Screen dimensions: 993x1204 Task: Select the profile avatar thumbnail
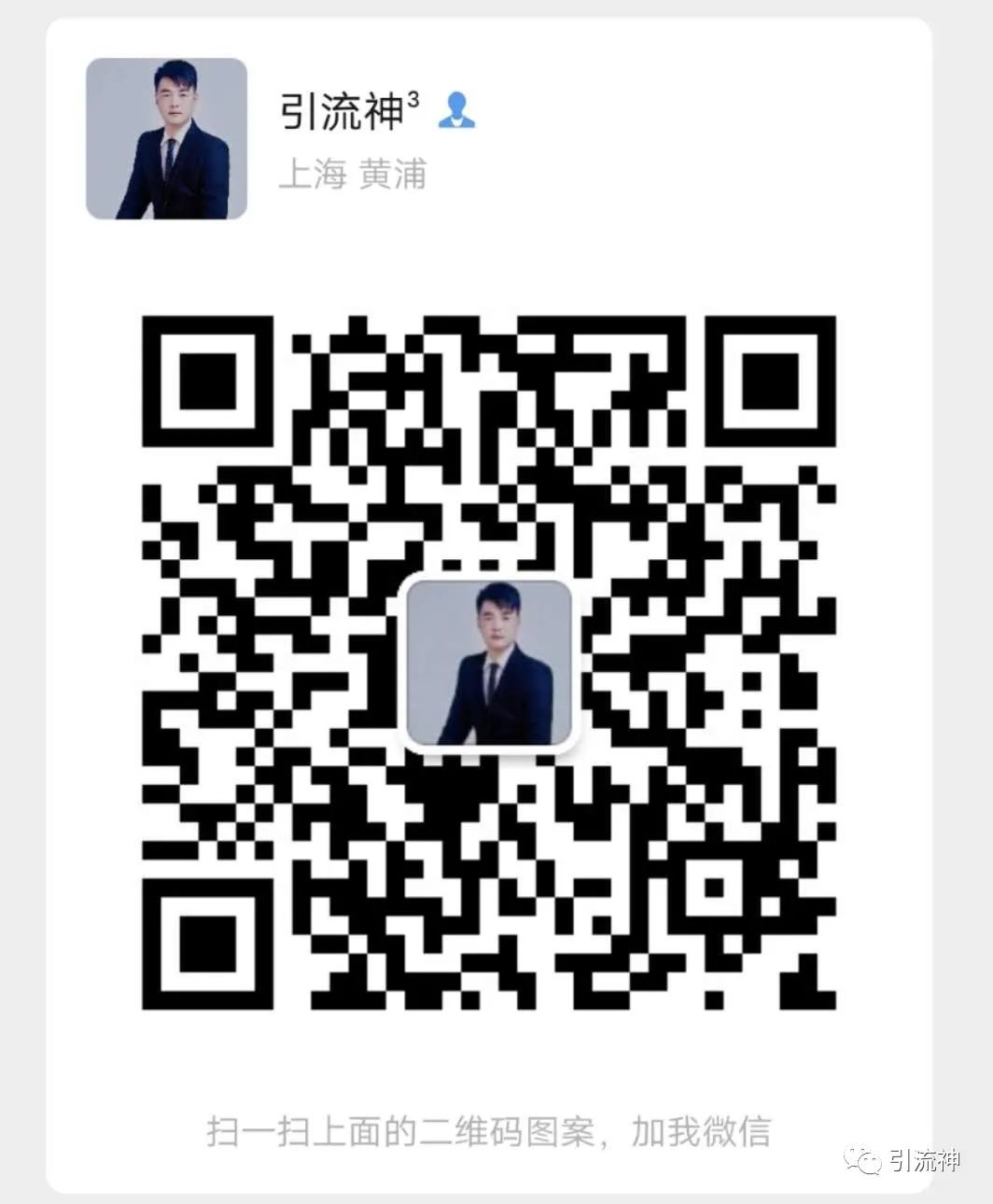click(165, 138)
